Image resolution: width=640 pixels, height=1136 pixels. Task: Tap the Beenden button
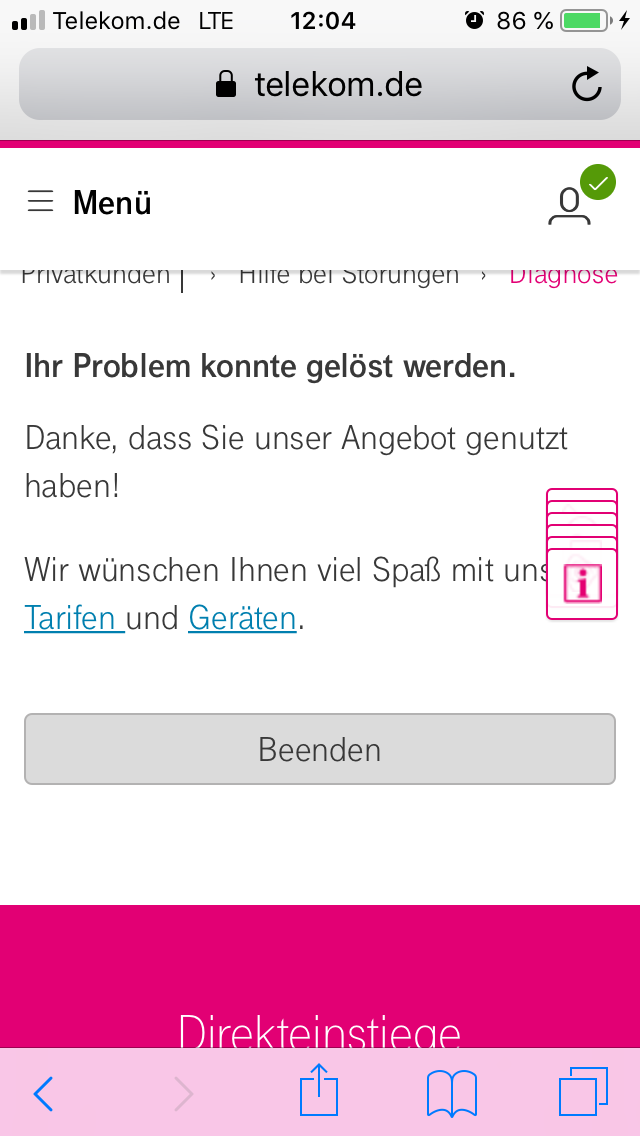(319, 749)
